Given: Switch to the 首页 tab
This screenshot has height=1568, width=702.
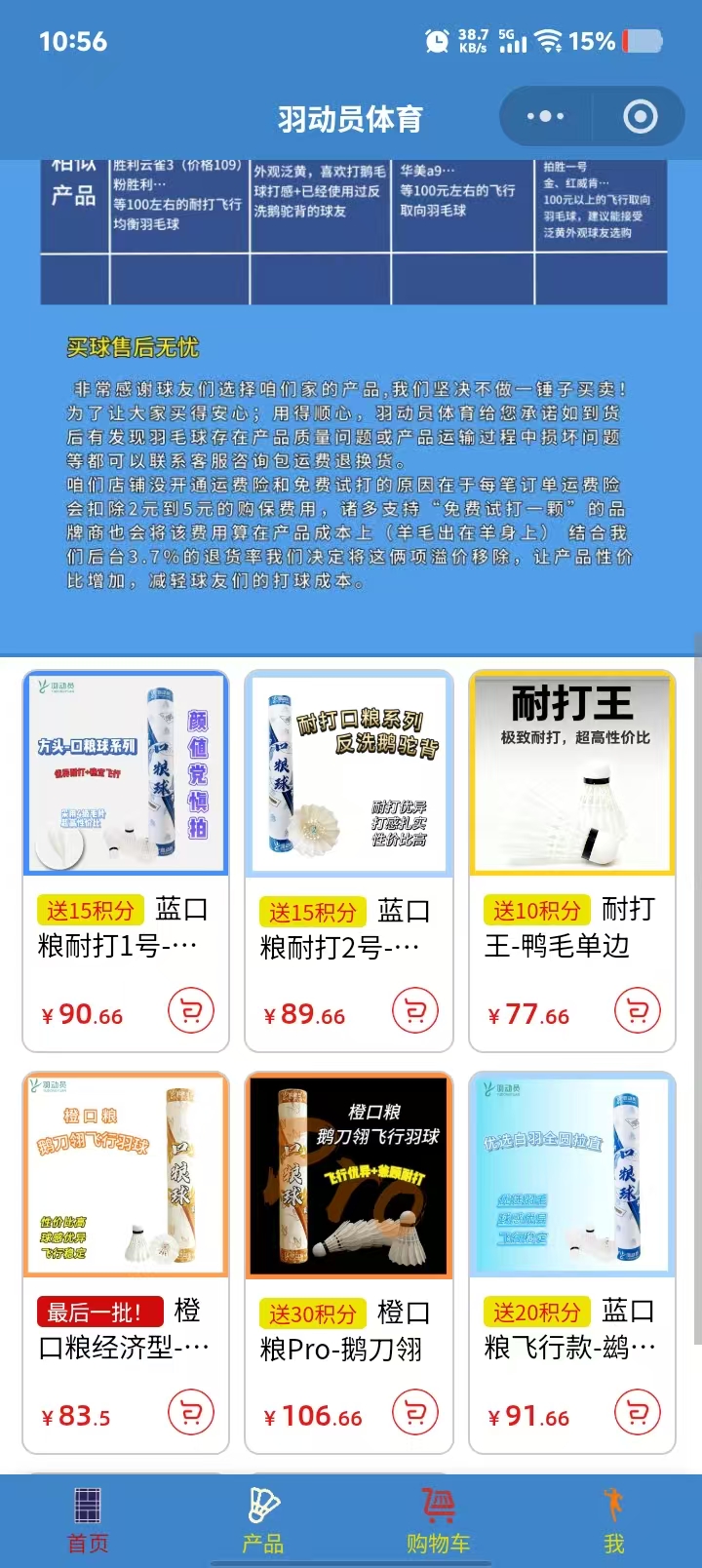Looking at the screenshot, I should [x=88, y=1521].
